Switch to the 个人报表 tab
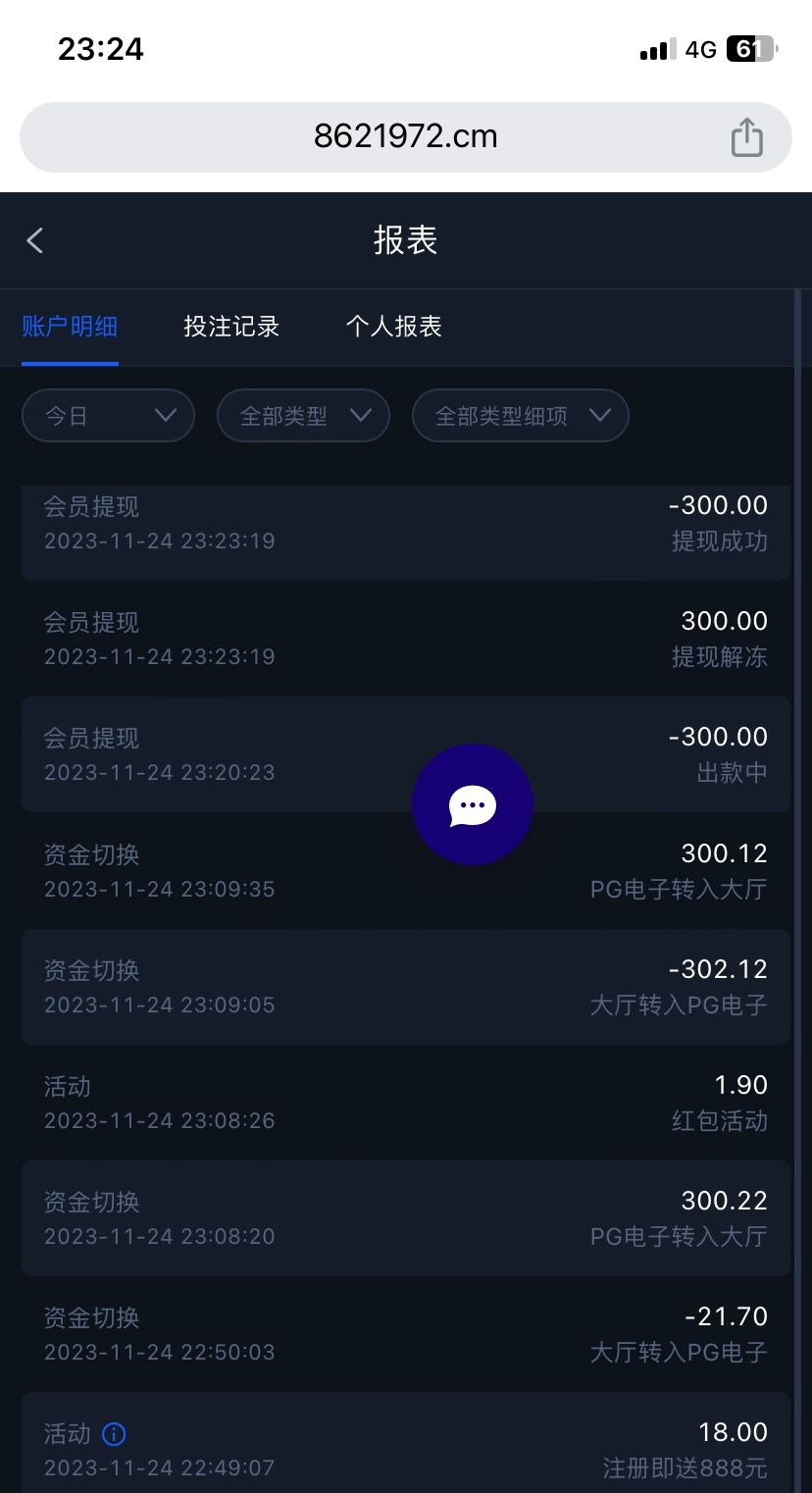 (x=393, y=327)
